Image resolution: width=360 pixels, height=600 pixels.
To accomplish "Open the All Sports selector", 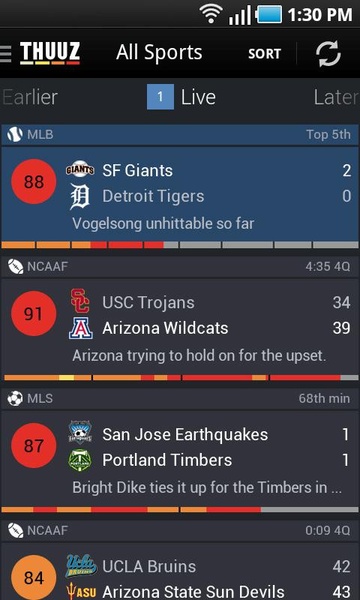I will pos(159,53).
